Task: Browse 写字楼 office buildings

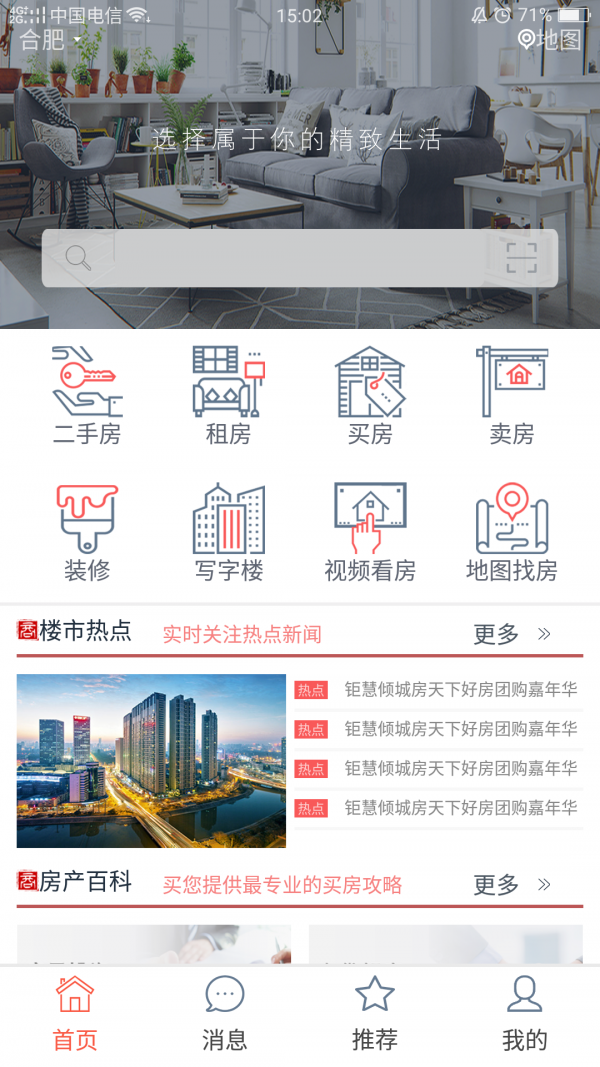Action: (228, 533)
